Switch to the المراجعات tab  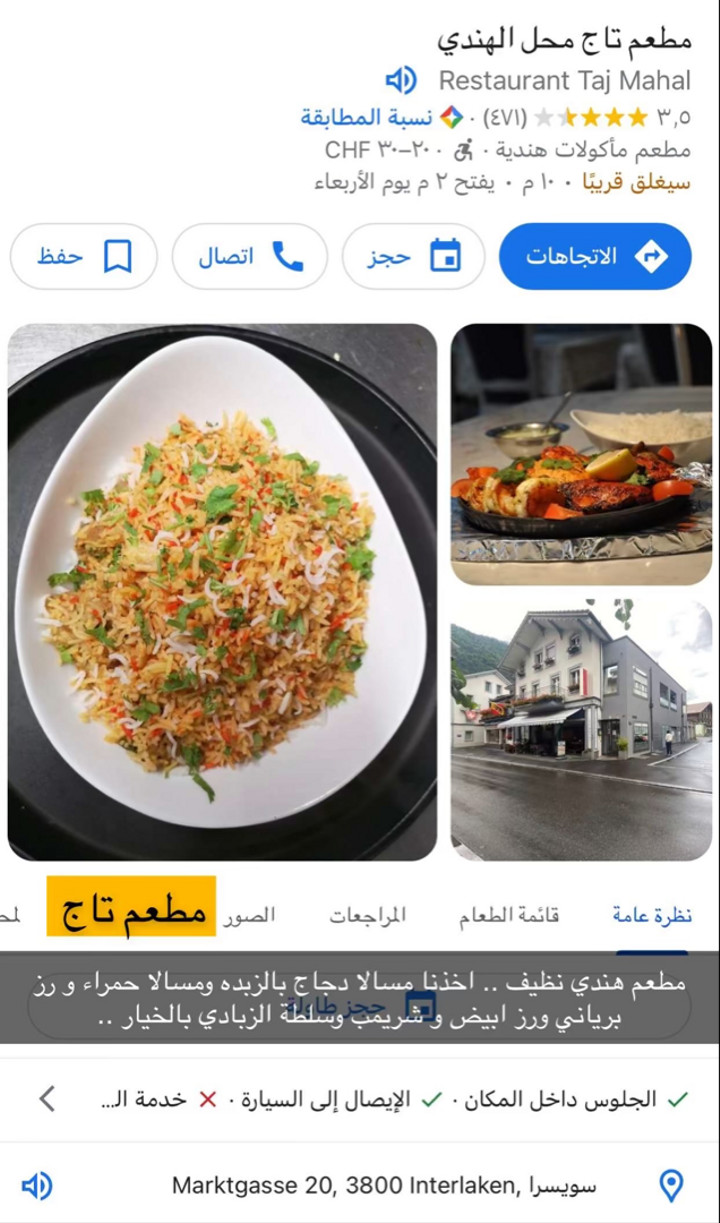coord(368,915)
